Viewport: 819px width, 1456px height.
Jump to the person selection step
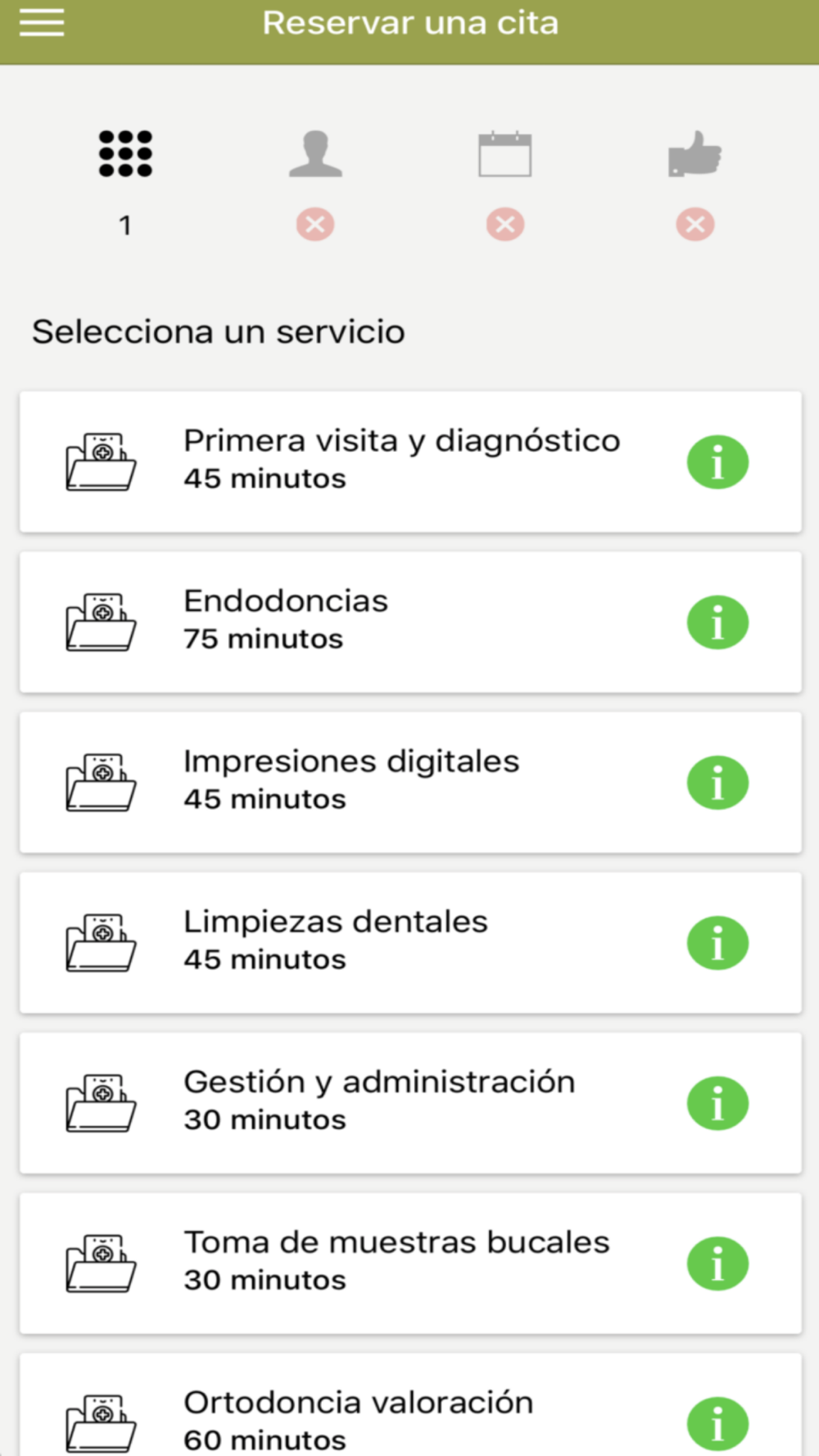[x=315, y=154]
